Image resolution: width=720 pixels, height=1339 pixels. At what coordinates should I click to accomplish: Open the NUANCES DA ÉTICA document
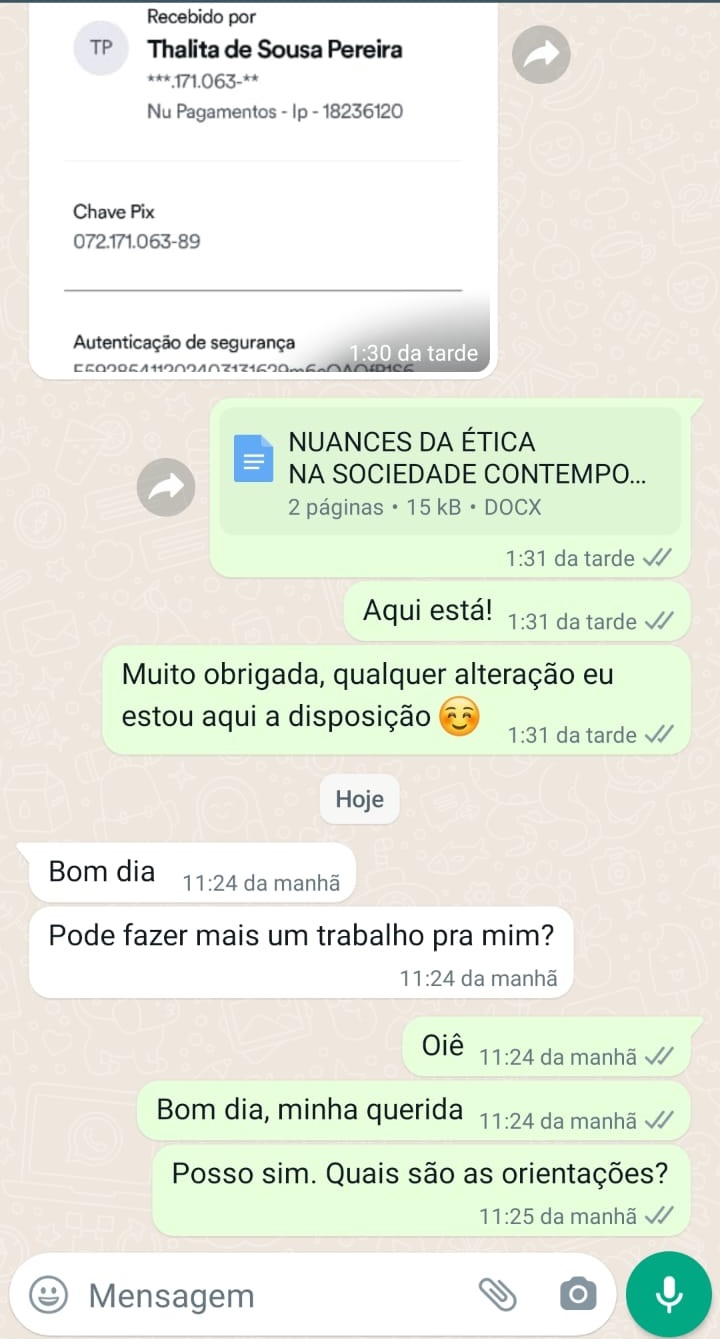pos(450,470)
